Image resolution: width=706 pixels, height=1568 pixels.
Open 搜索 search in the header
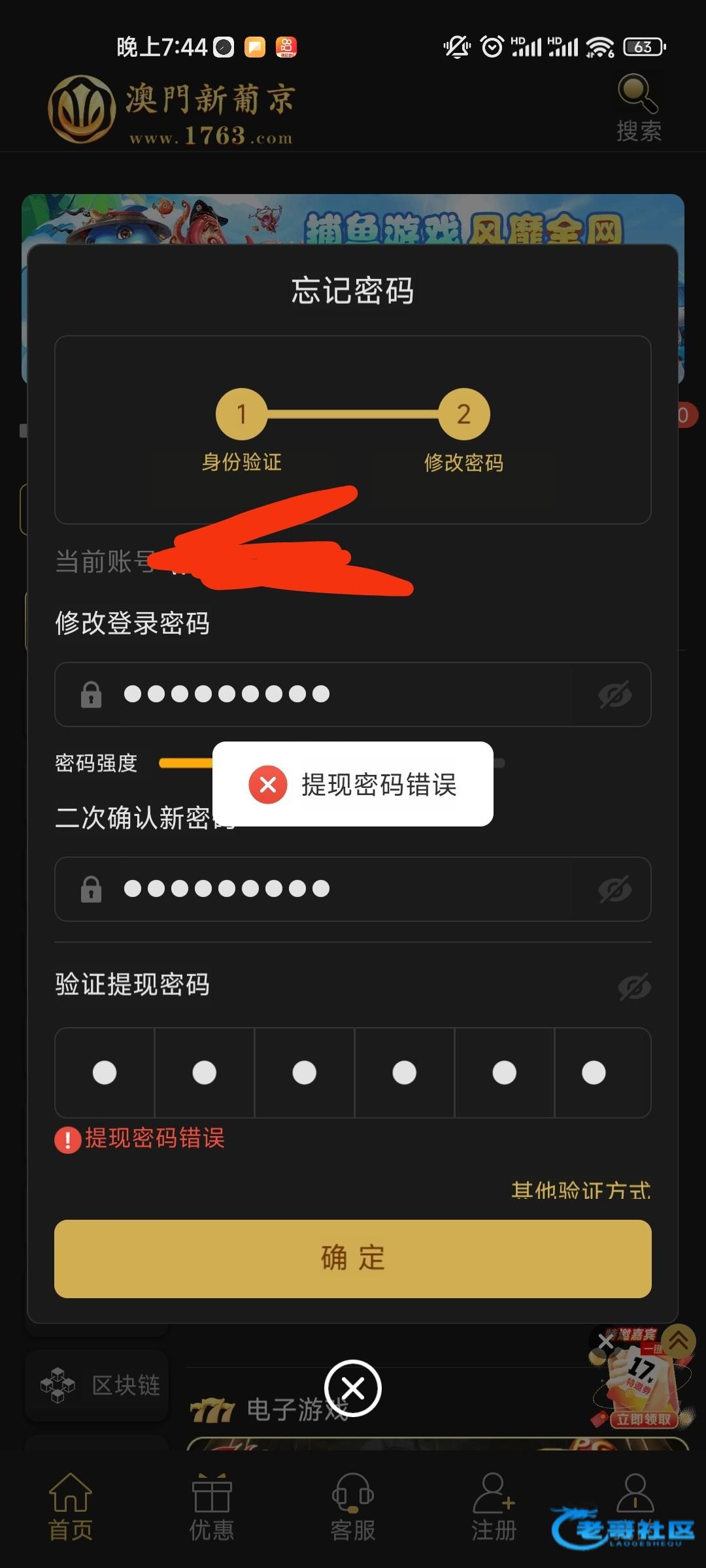[638, 108]
